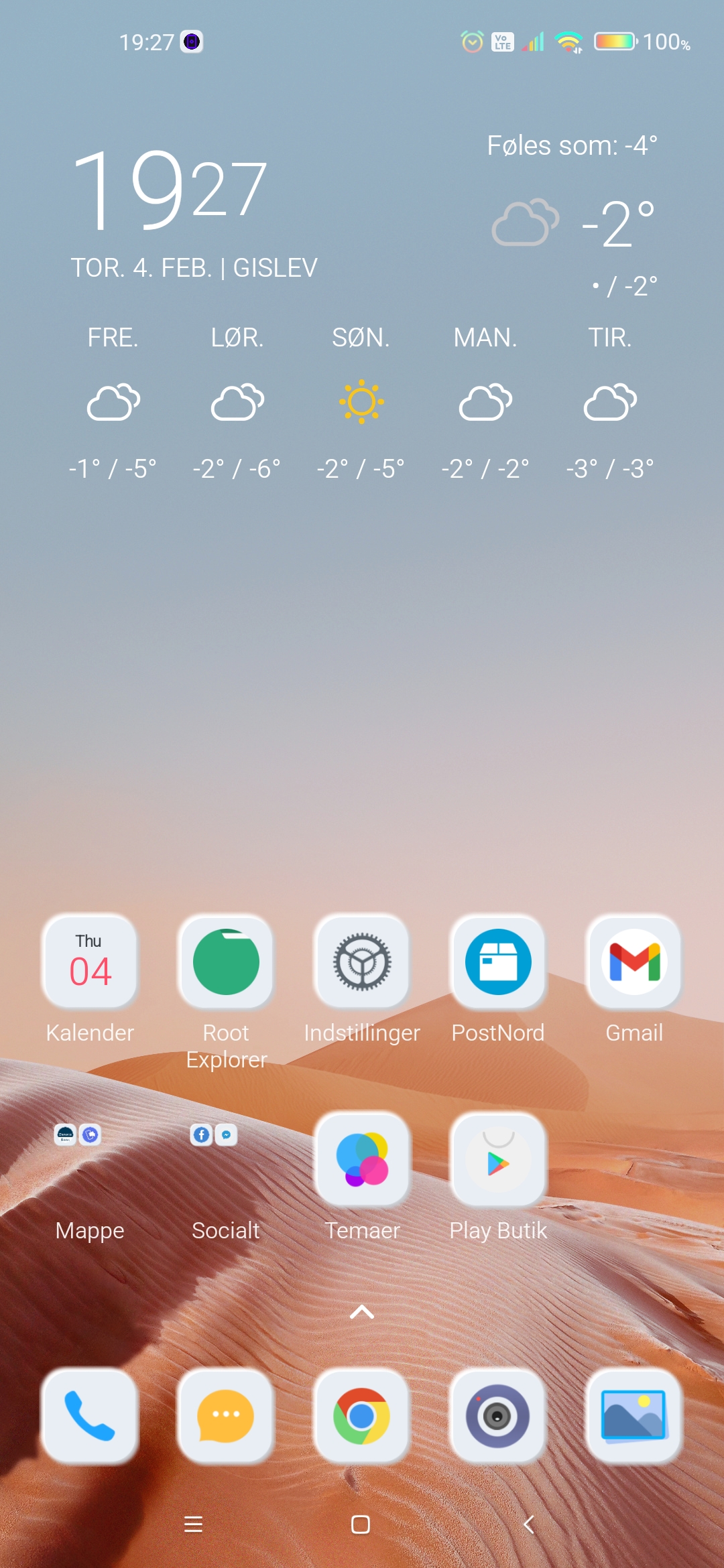Open current weather showing -2°
The height and width of the screenshot is (1568, 724).
click(x=617, y=224)
